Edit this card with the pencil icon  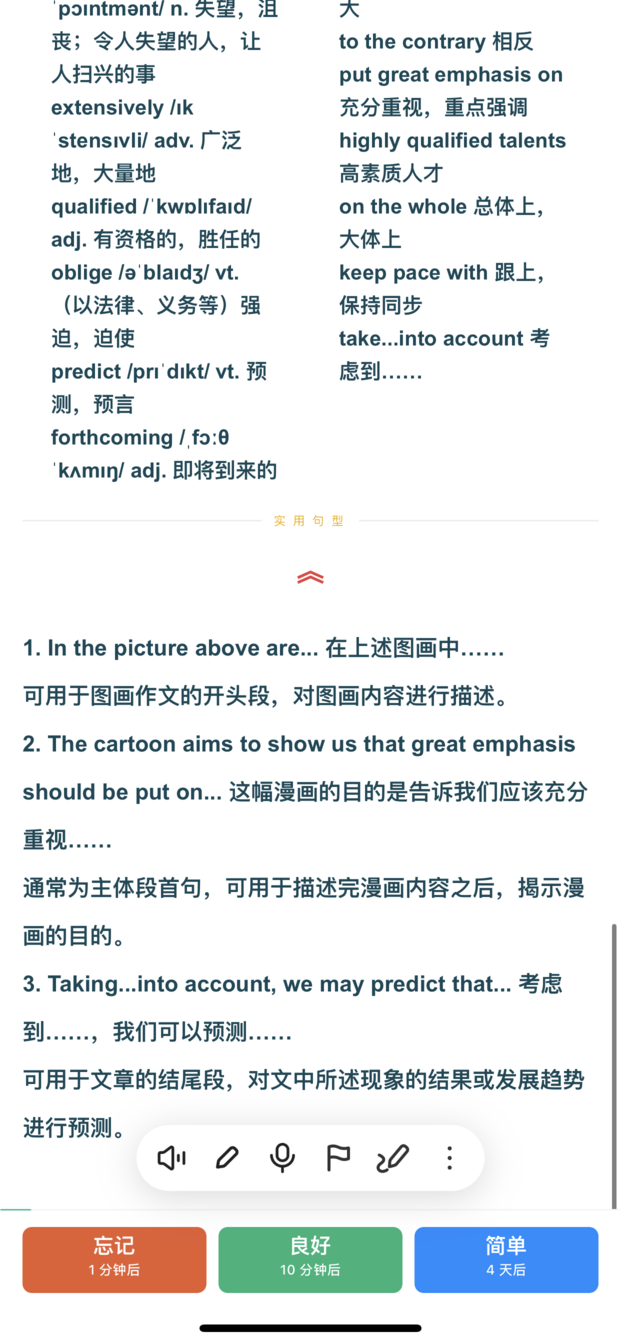[227, 1158]
